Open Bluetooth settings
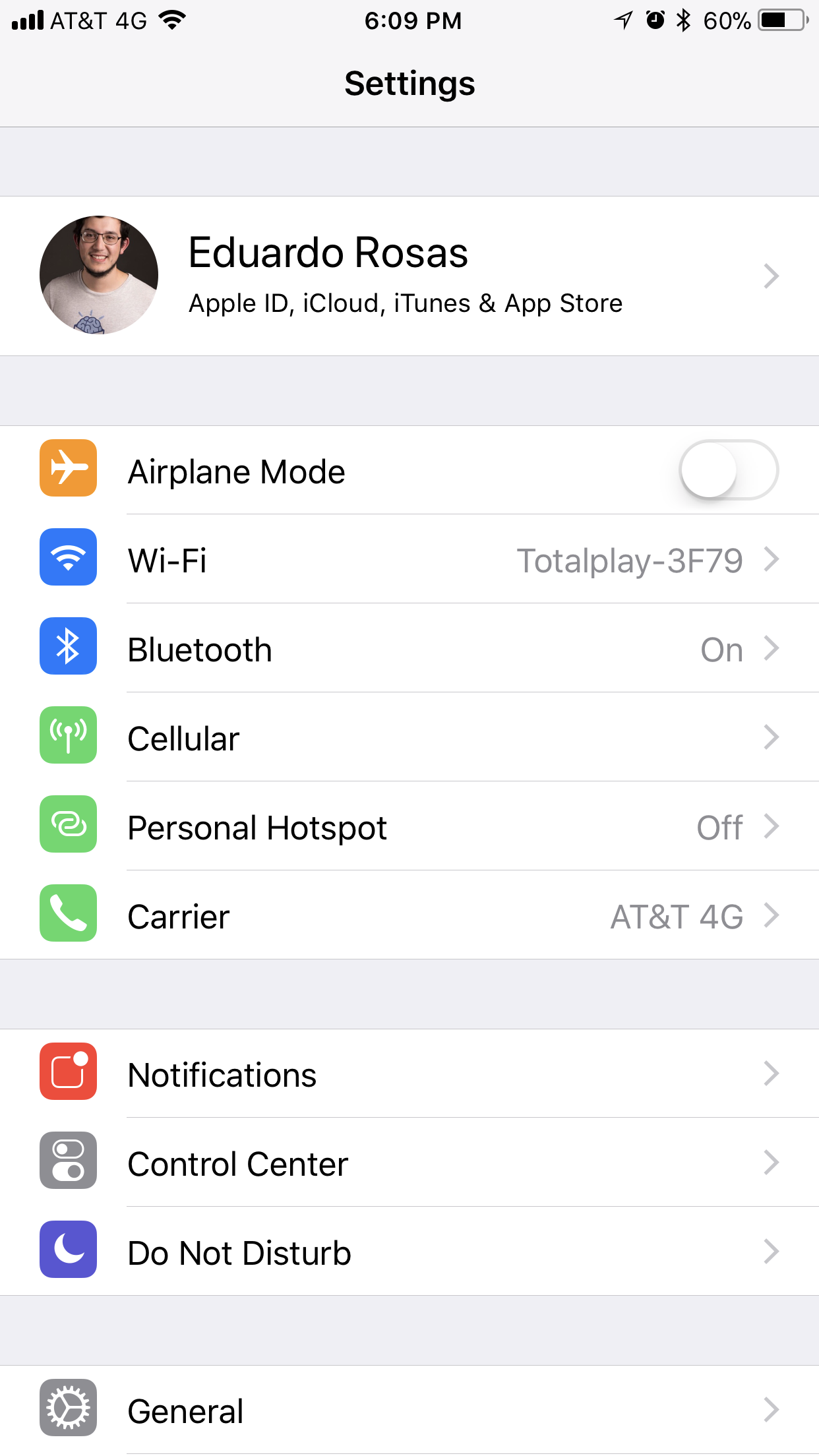 click(x=409, y=648)
